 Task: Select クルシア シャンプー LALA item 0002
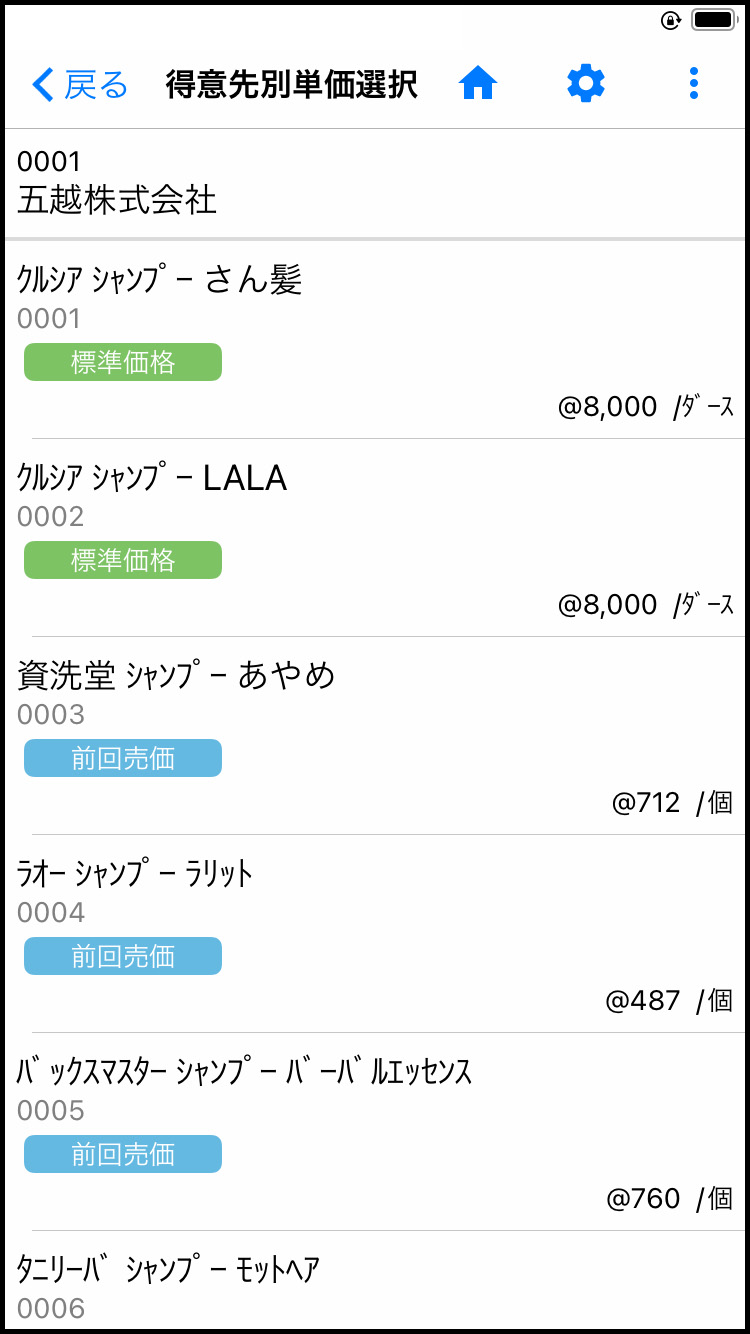[x=375, y=538]
